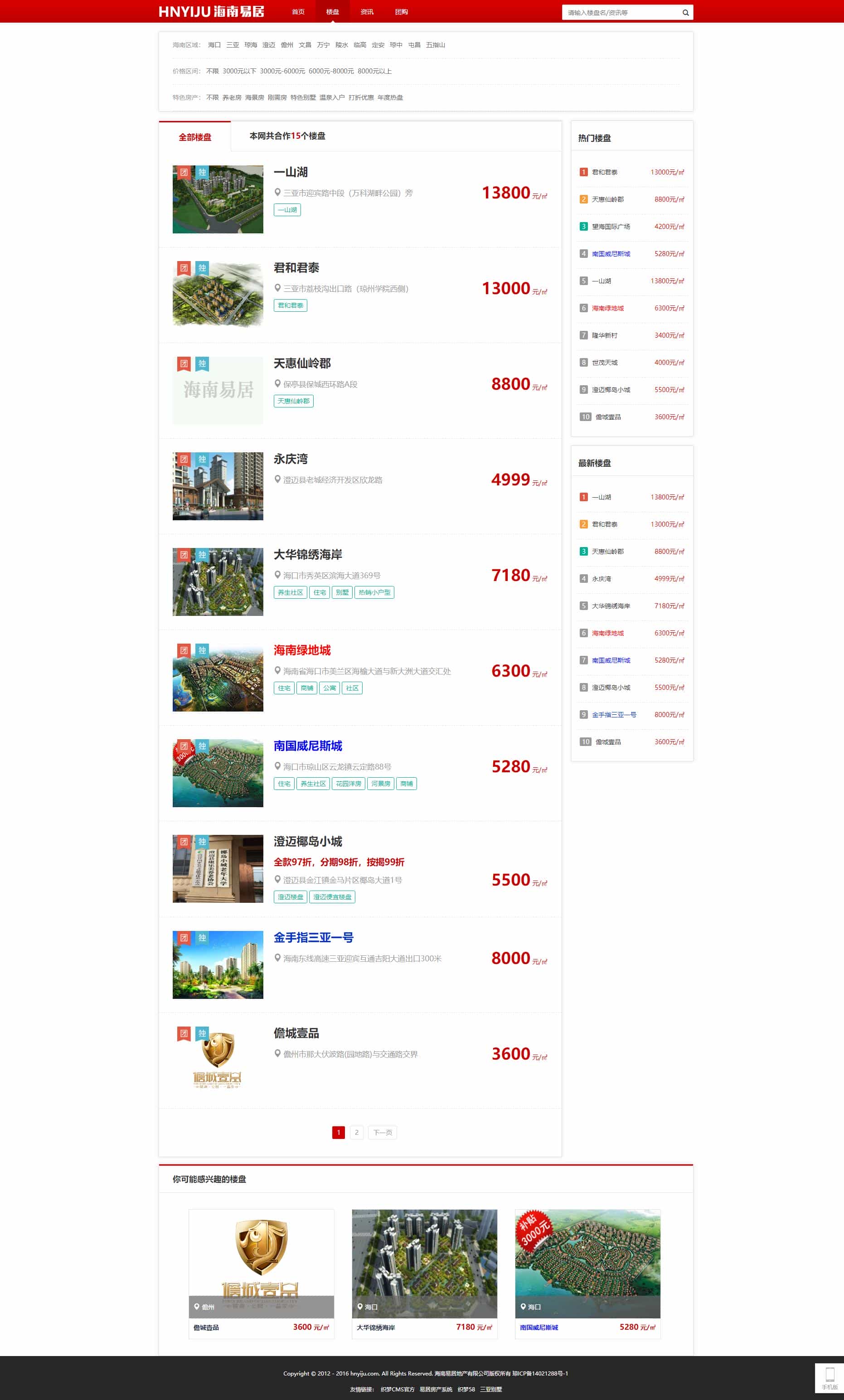Tap the search box for property names

(620, 13)
